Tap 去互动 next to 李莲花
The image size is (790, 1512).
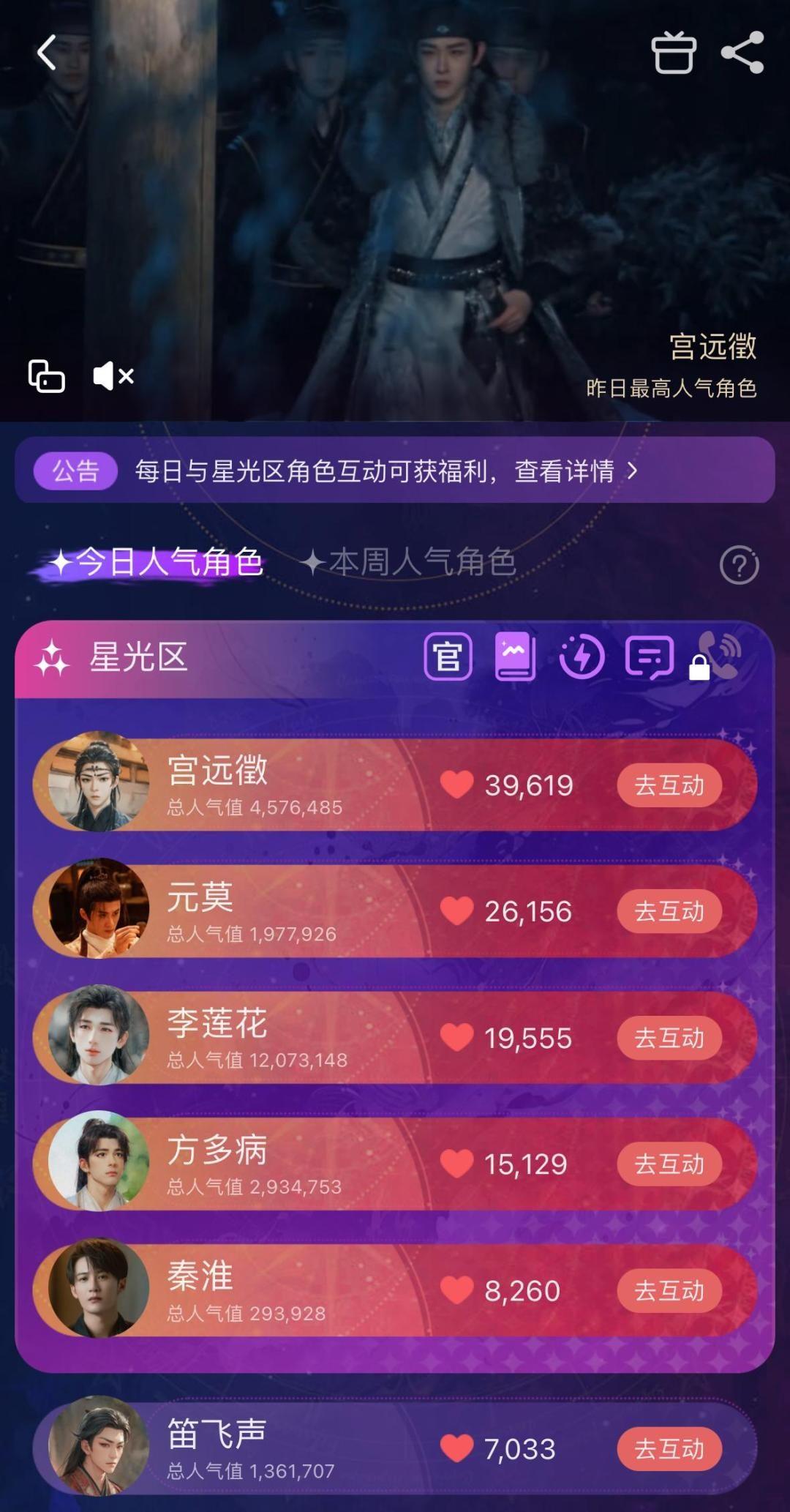668,1038
